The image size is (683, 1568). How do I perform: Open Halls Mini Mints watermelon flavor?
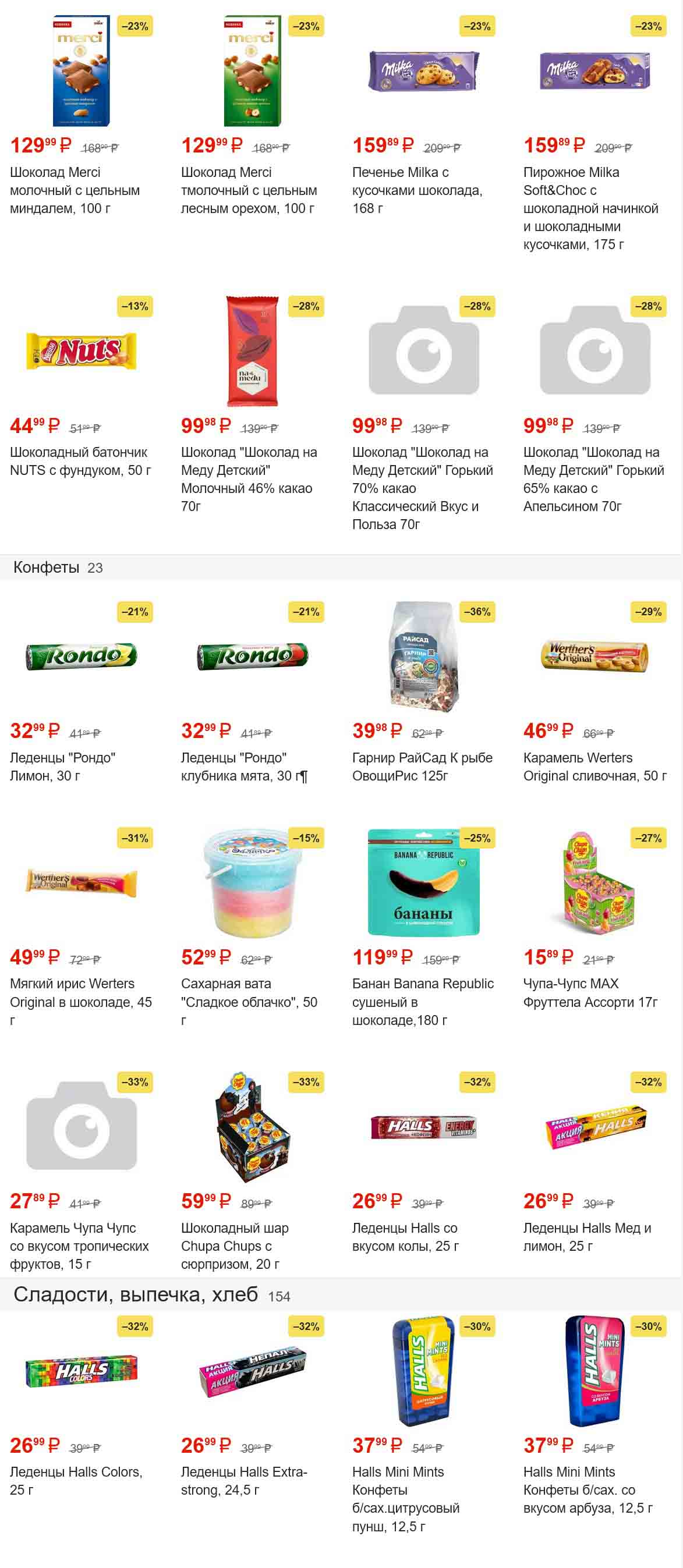pyautogui.click(x=594, y=1370)
